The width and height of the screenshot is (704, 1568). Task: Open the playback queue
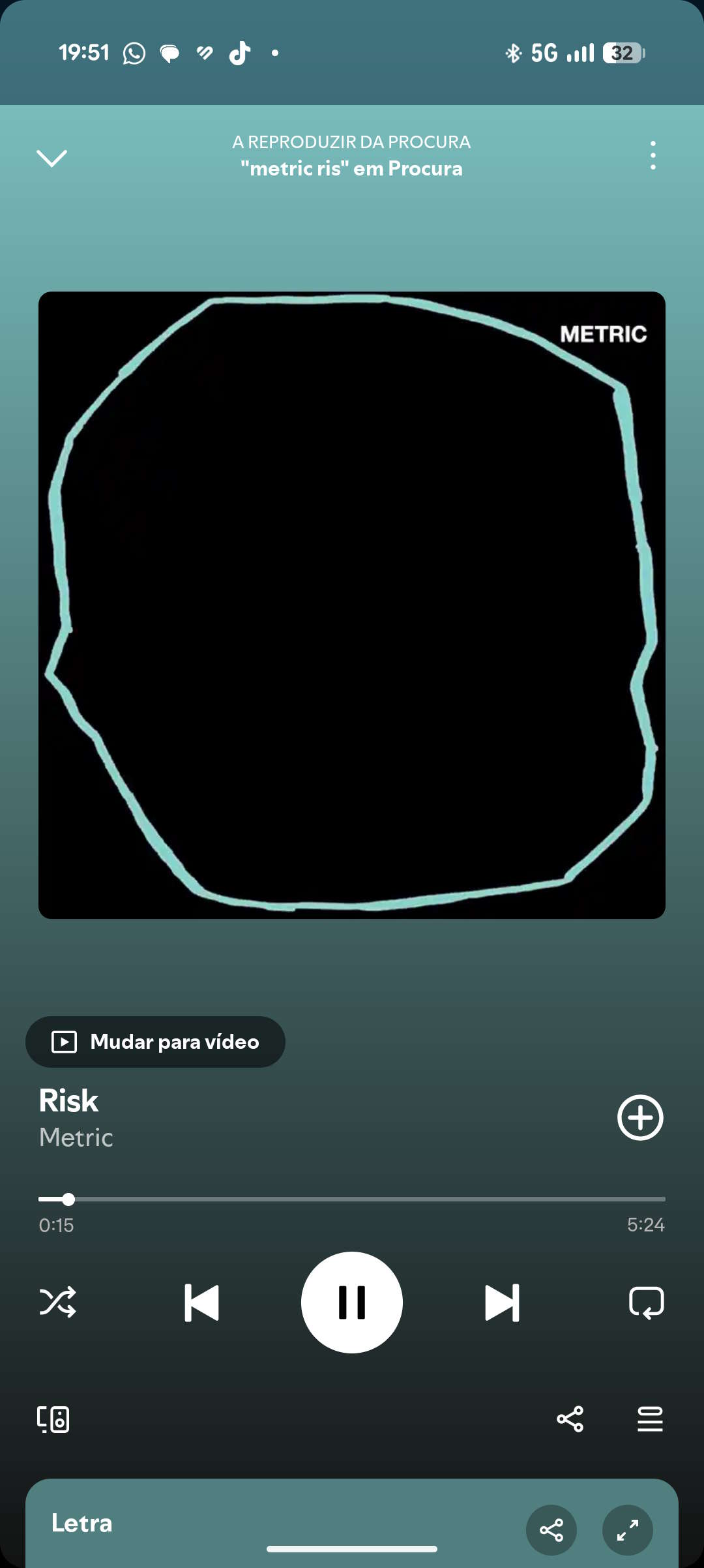(650, 1419)
